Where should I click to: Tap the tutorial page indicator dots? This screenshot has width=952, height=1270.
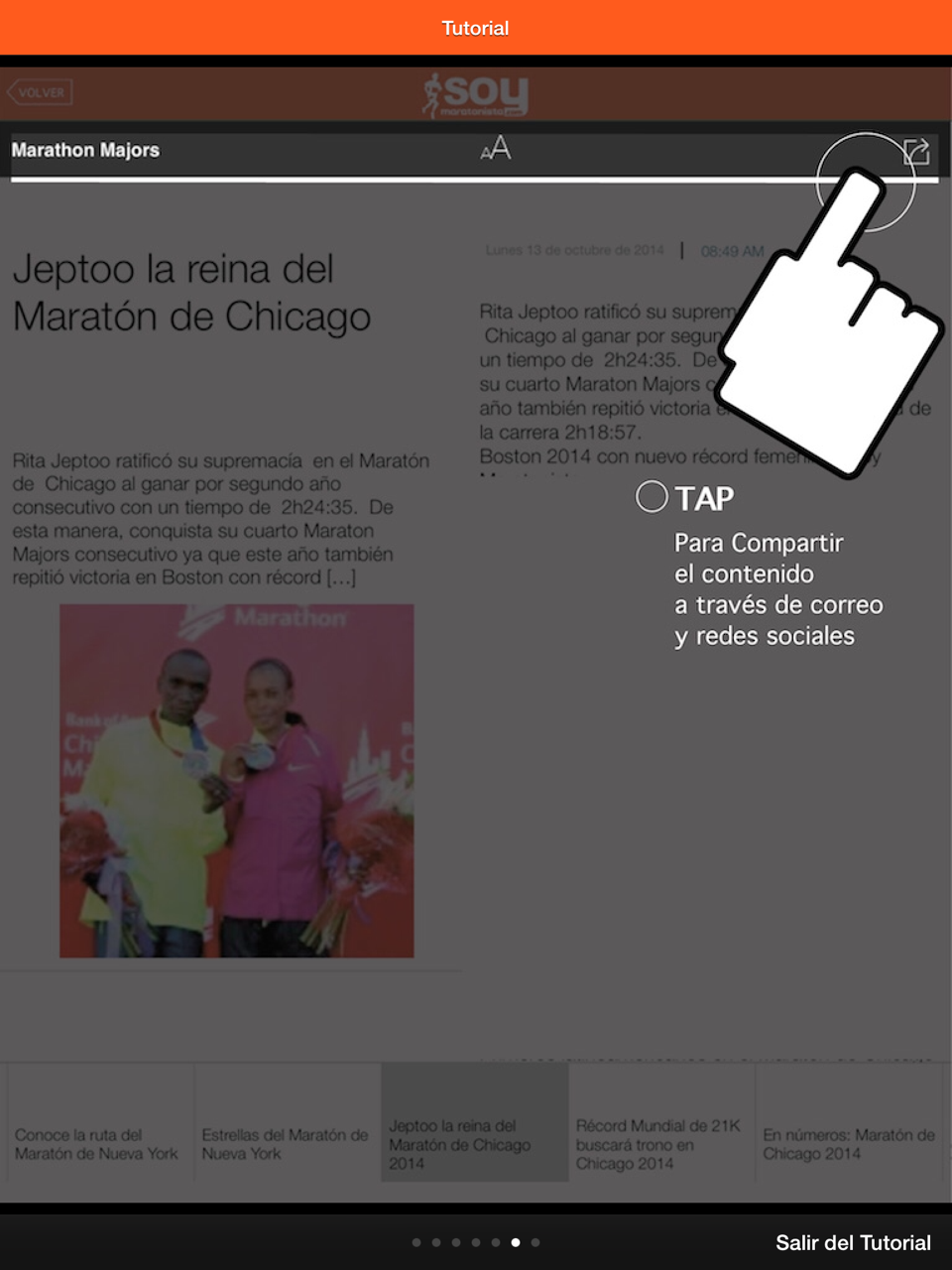point(476,1242)
